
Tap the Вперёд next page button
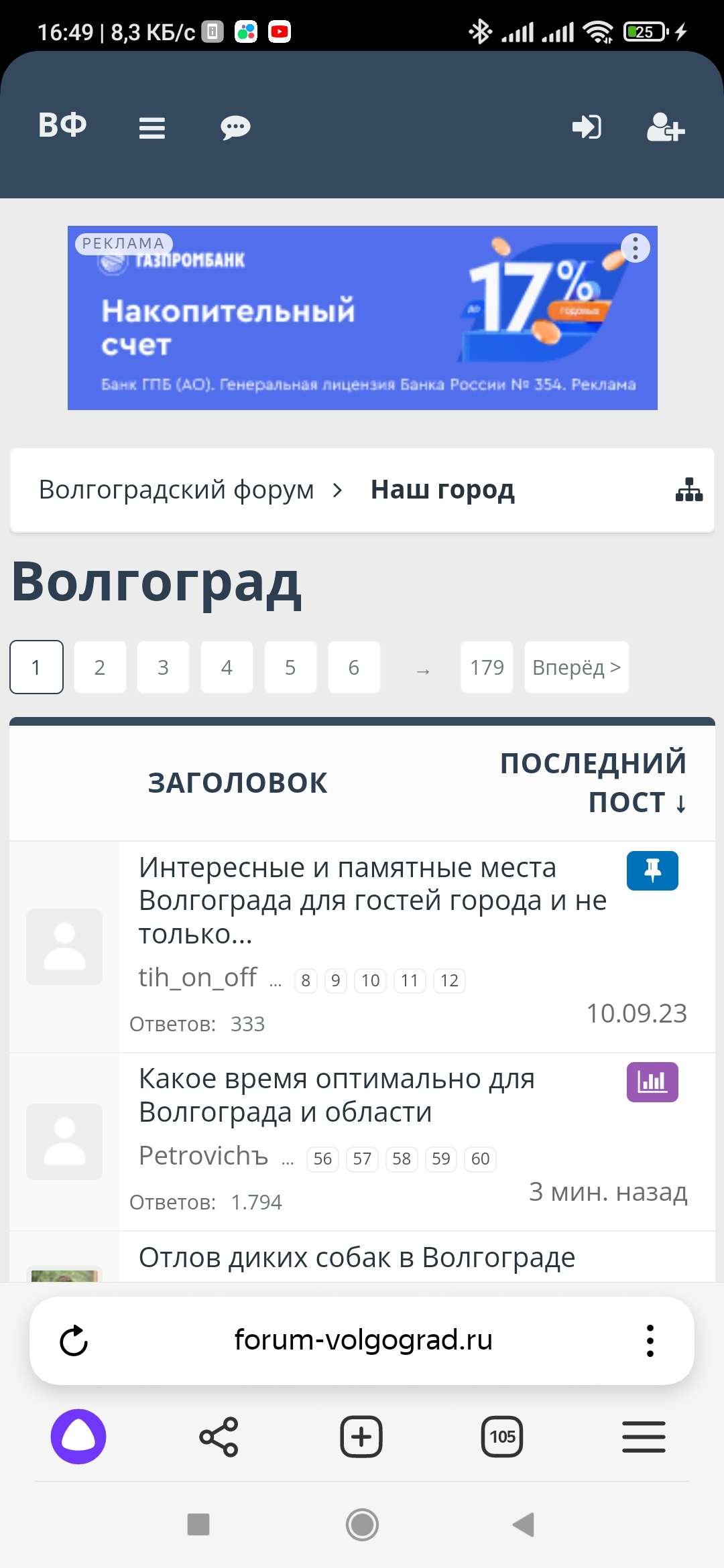pos(577,667)
